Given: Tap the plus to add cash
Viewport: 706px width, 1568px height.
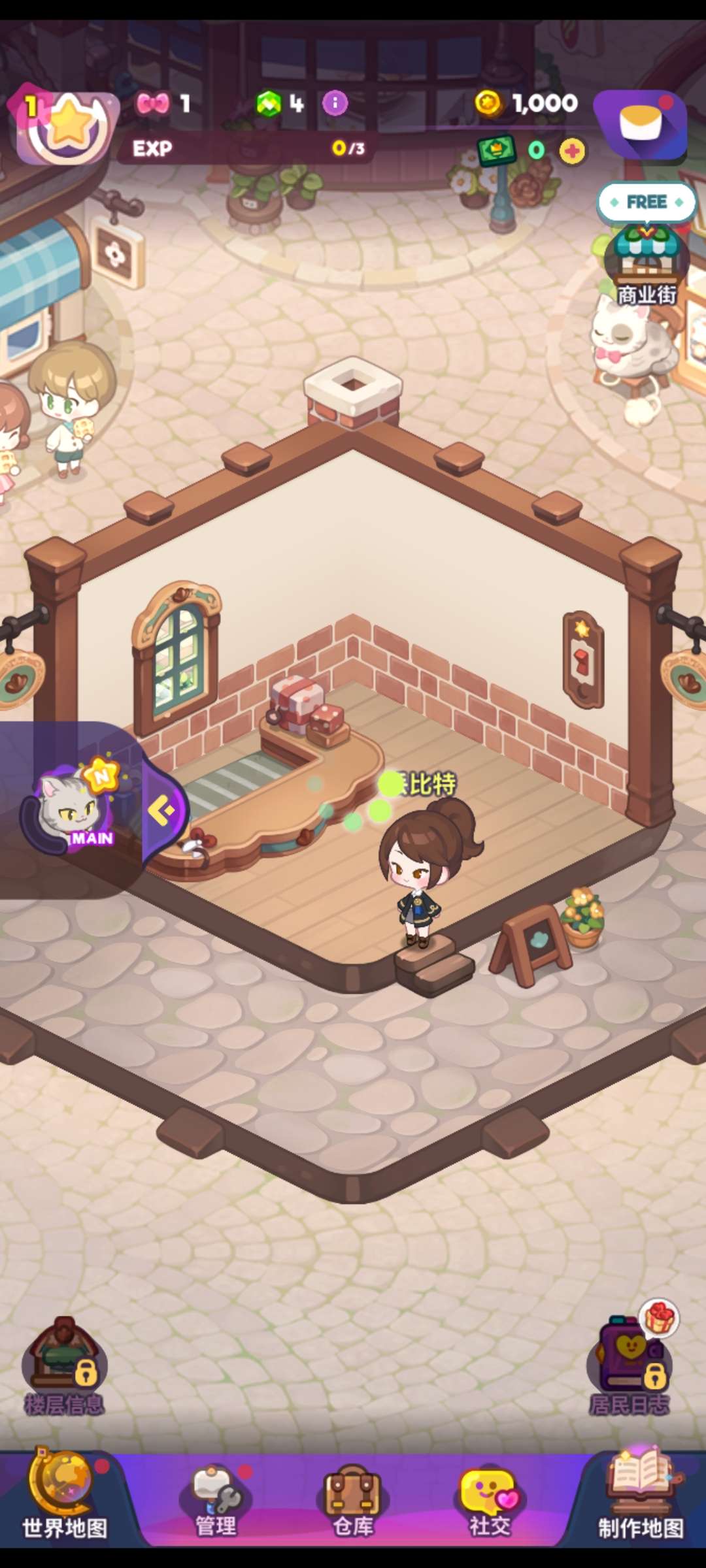Looking at the screenshot, I should [x=573, y=152].
